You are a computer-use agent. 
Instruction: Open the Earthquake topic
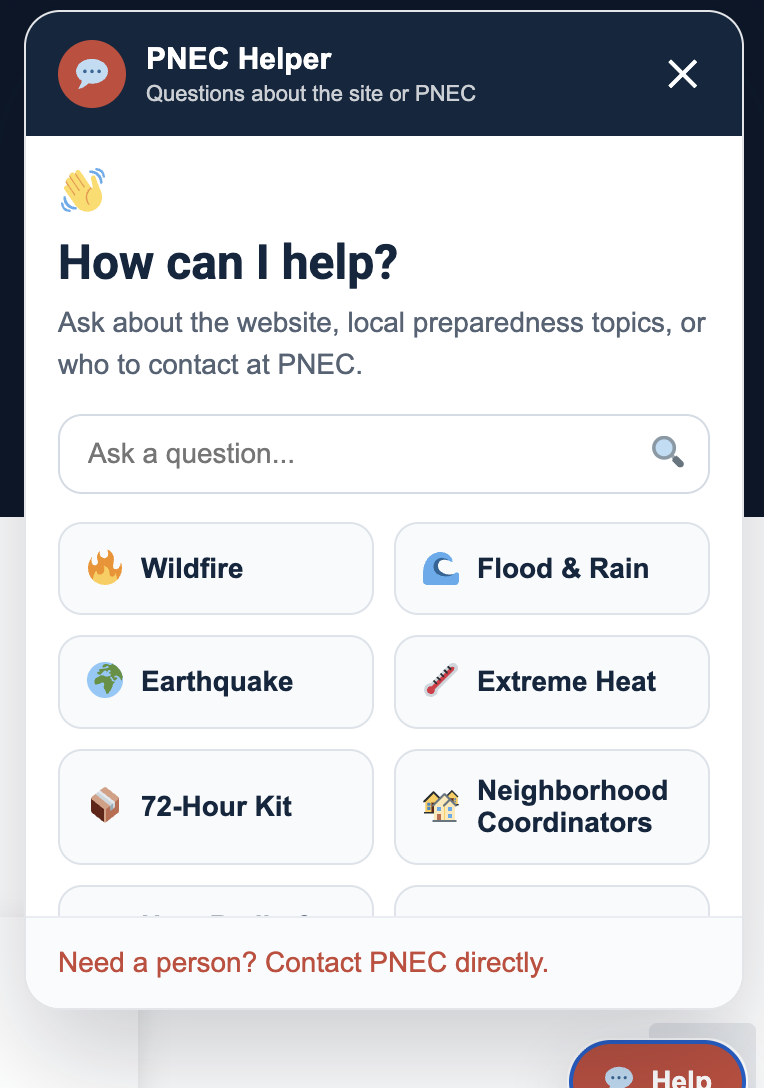215,681
